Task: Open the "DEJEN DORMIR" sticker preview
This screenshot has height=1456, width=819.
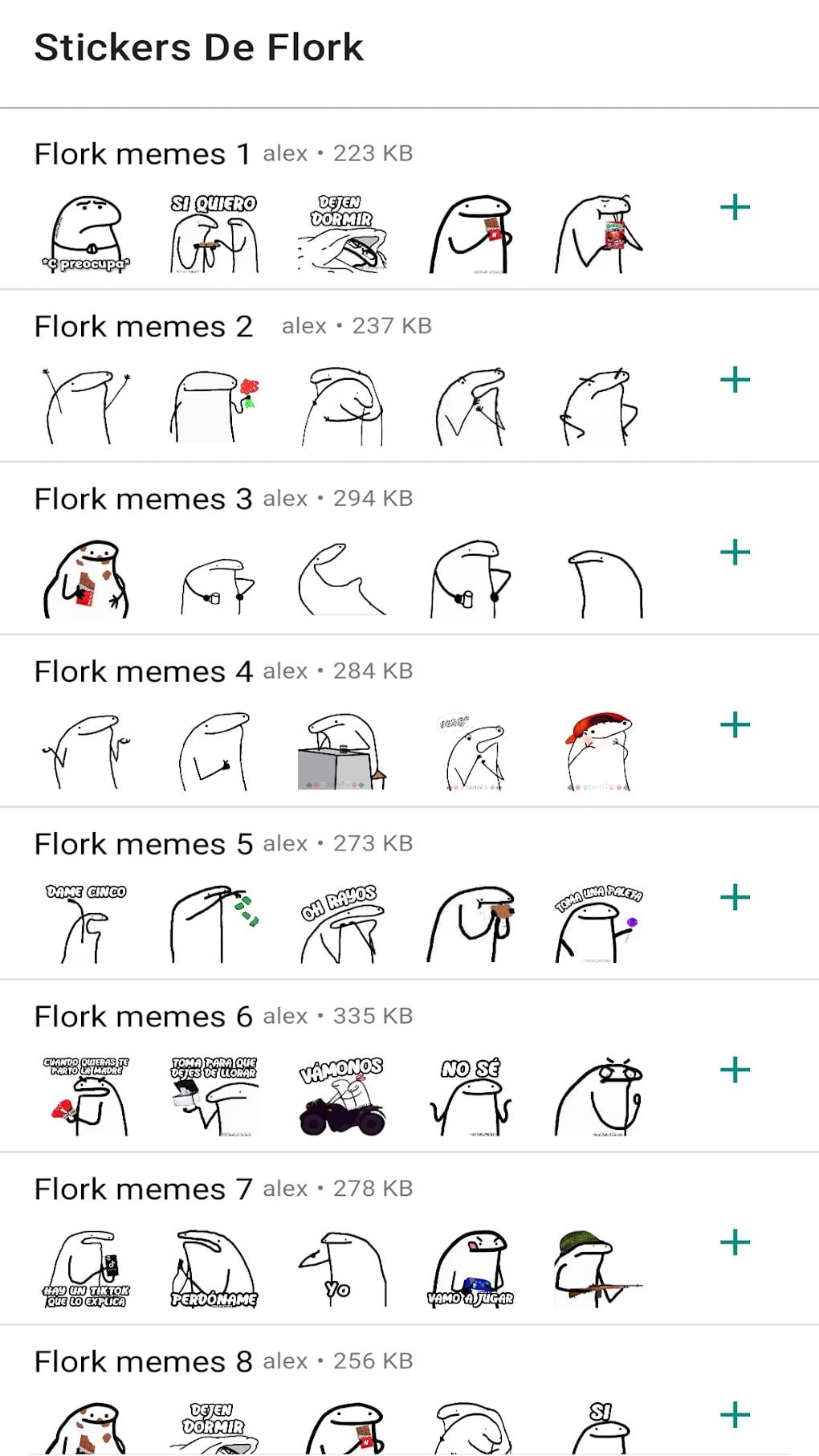Action: click(x=341, y=232)
